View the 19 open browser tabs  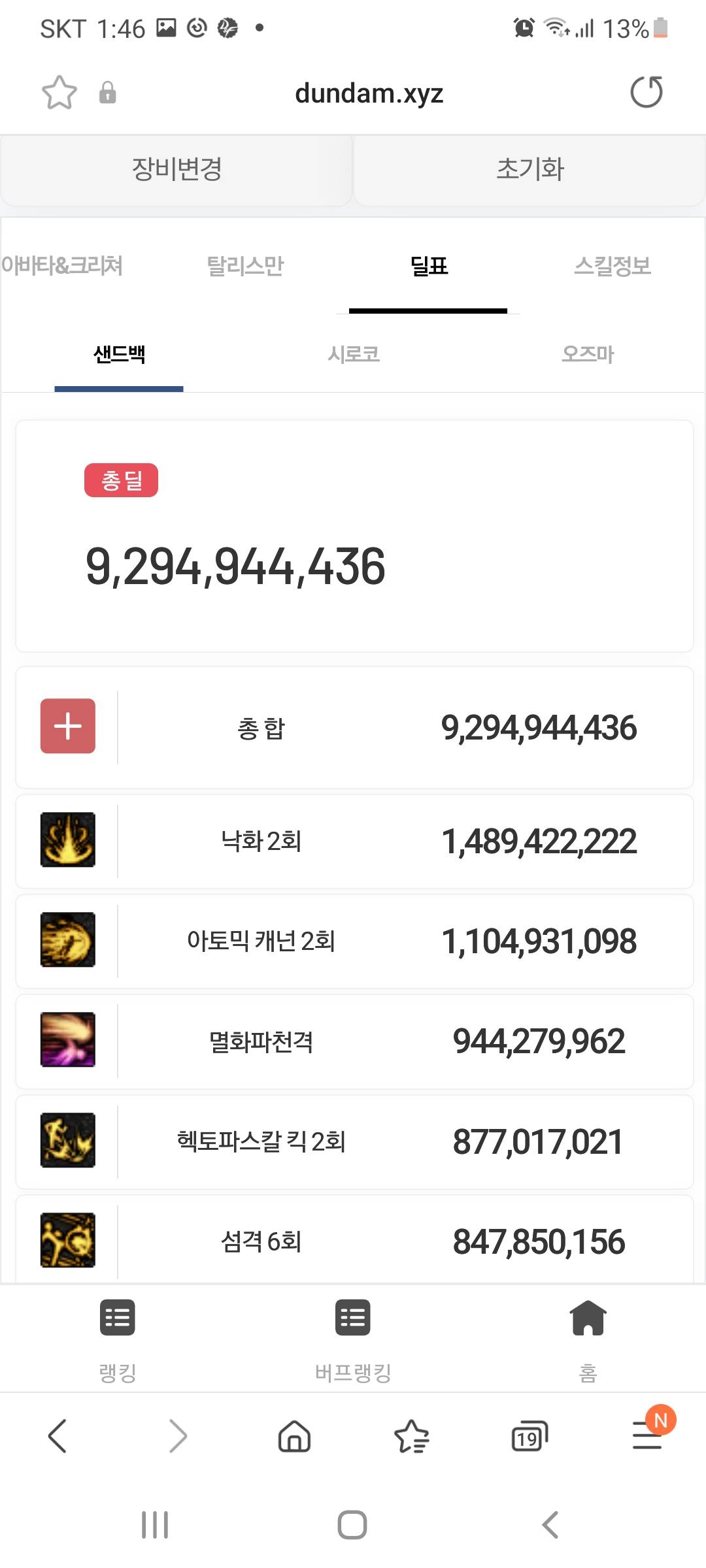point(529,1436)
